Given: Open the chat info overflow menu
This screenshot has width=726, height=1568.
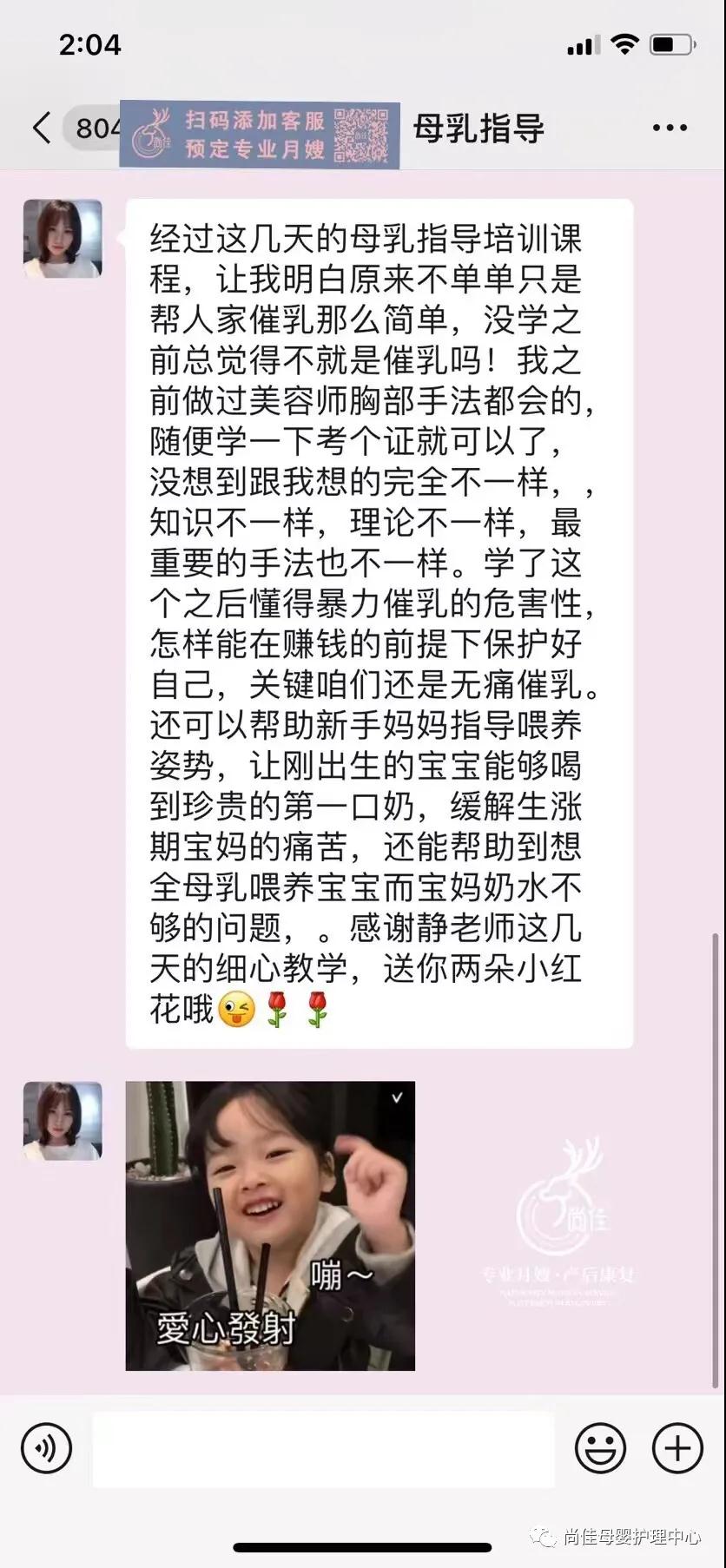Looking at the screenshot, I should point(670,128).
